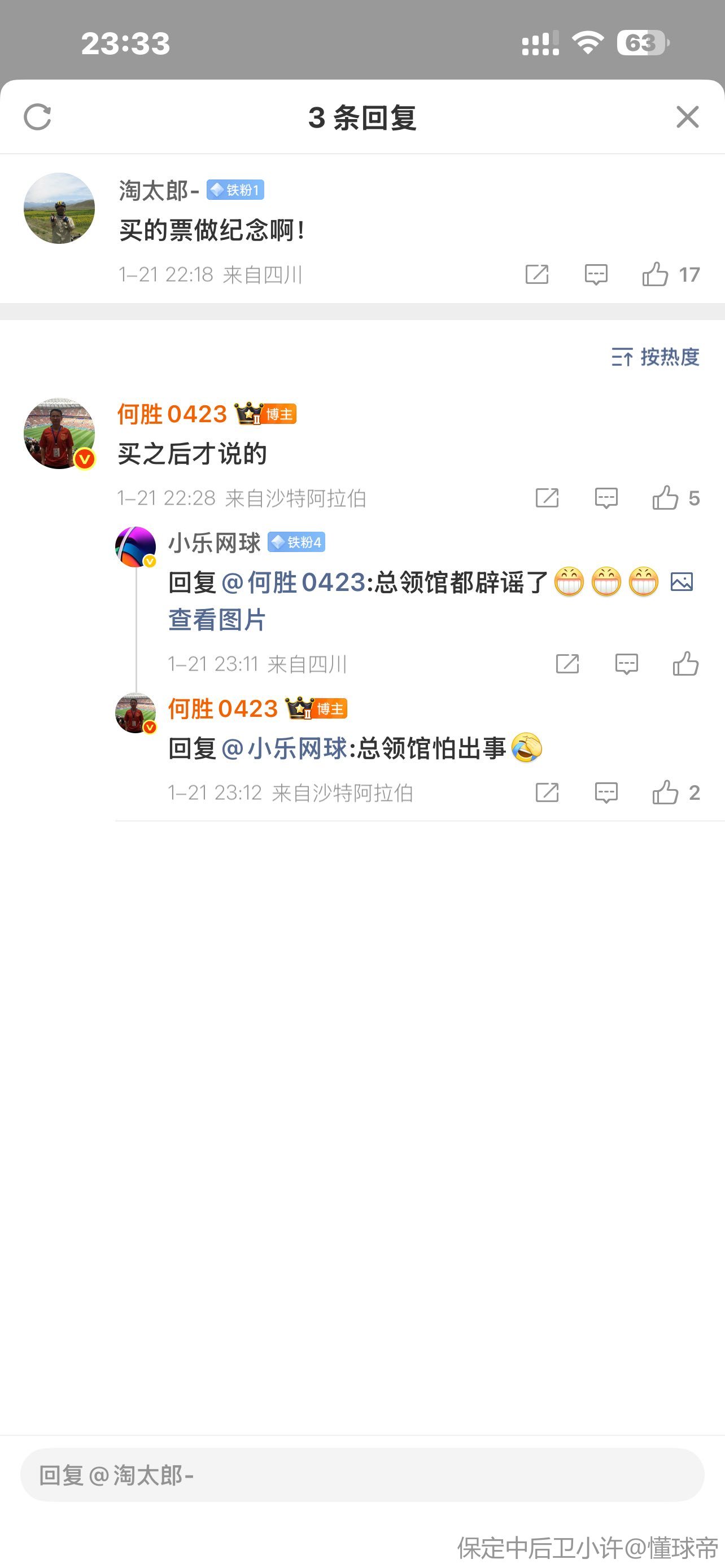Repost 何胜0423's 买之后才说的 reply
This screenshot has height=1568, width=725.
(547, 498)
